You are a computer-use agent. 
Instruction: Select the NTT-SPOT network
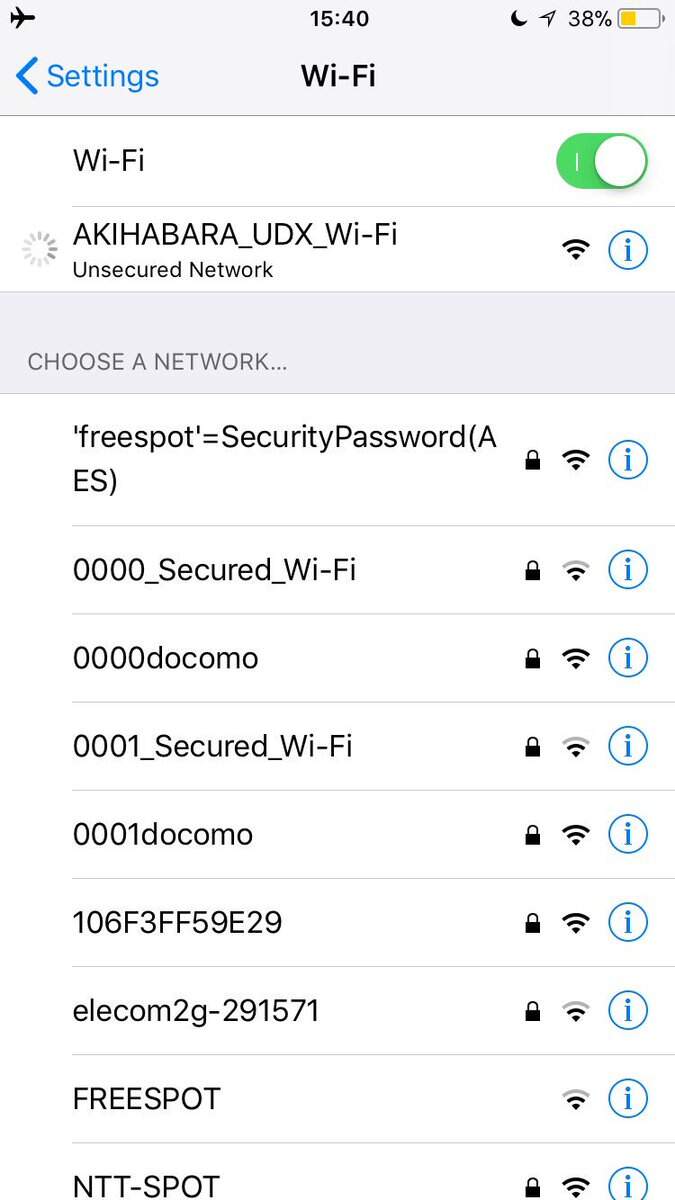click(146, 1185)
